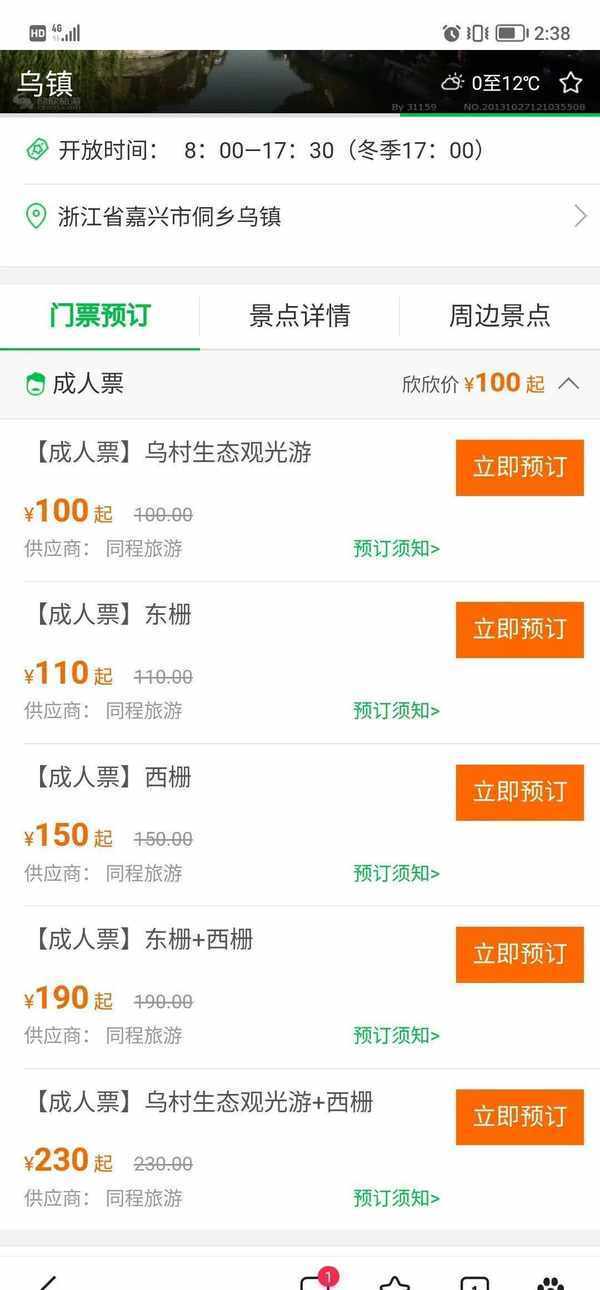Viewport: 600px width, 1290px height.
Task: Collapse the 成人票 section
Action: 568,383
